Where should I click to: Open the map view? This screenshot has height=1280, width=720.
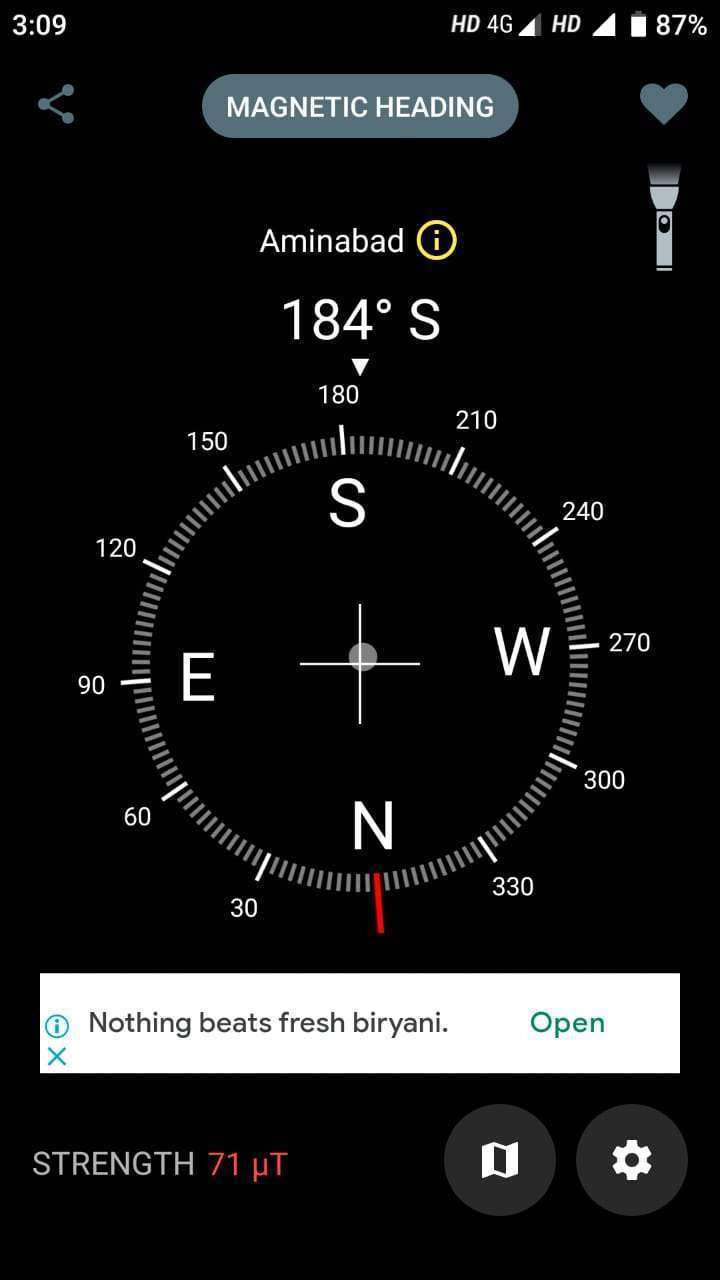(x=500, y=1160)
